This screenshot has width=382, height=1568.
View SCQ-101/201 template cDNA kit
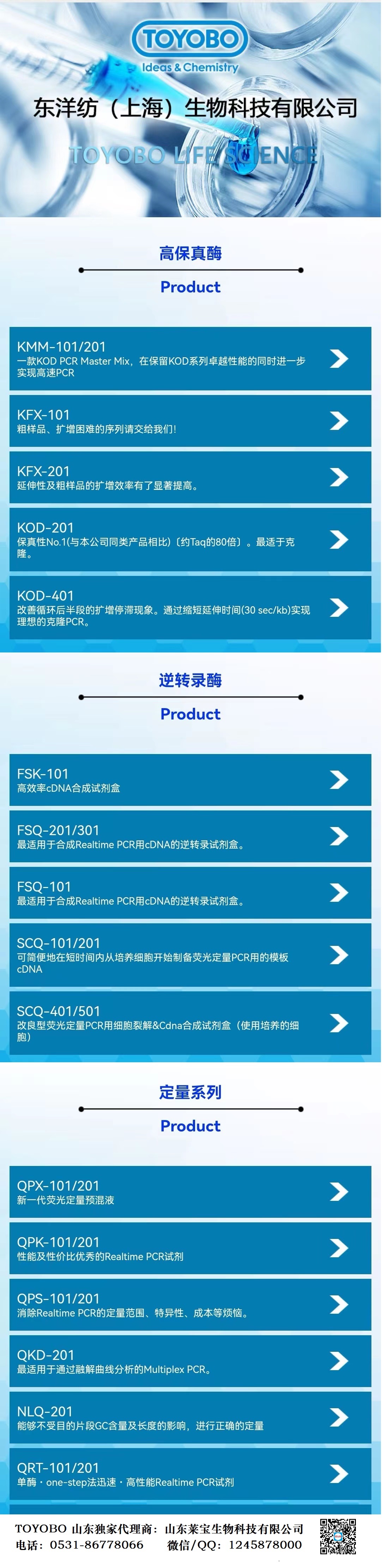click(x=190, y=955)
